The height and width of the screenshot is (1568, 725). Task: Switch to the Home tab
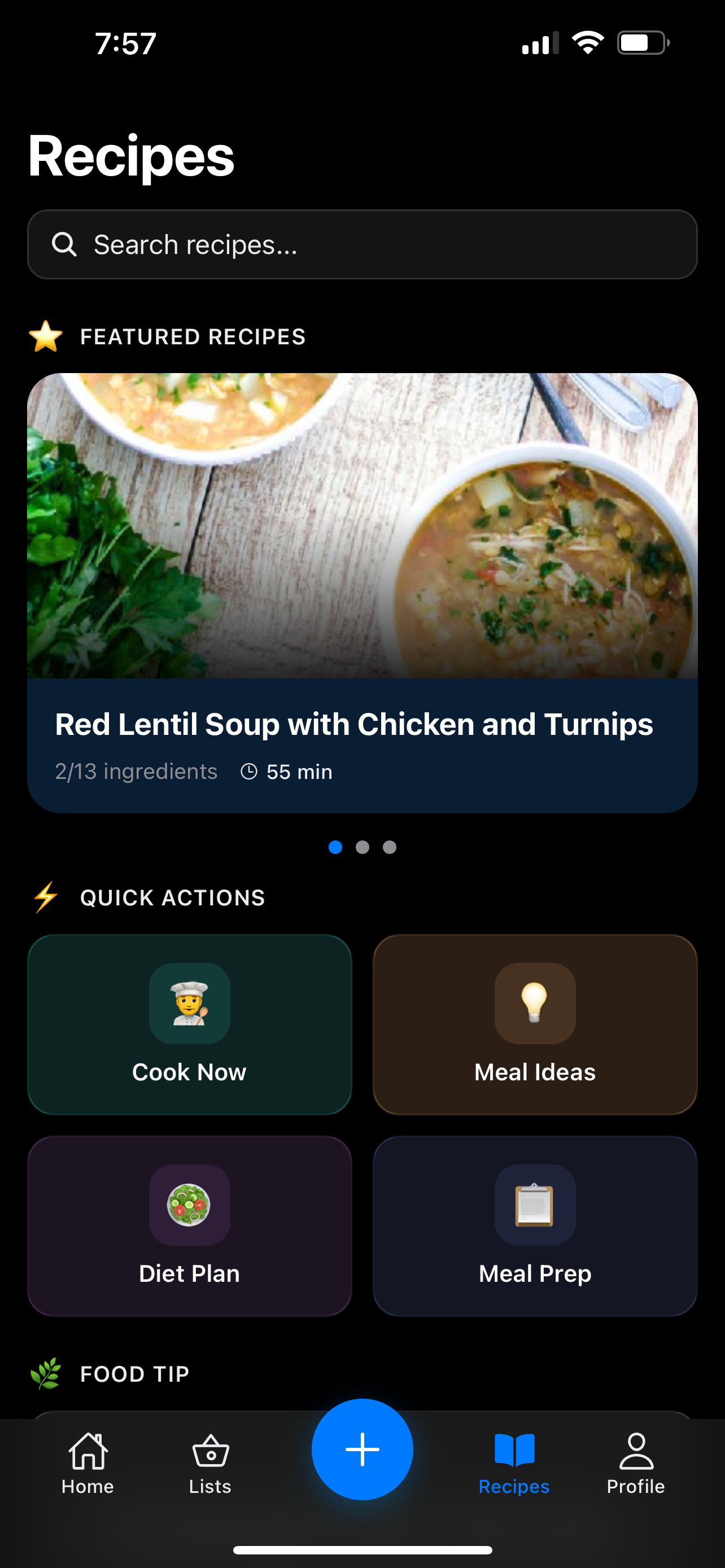click(88, 1462)
